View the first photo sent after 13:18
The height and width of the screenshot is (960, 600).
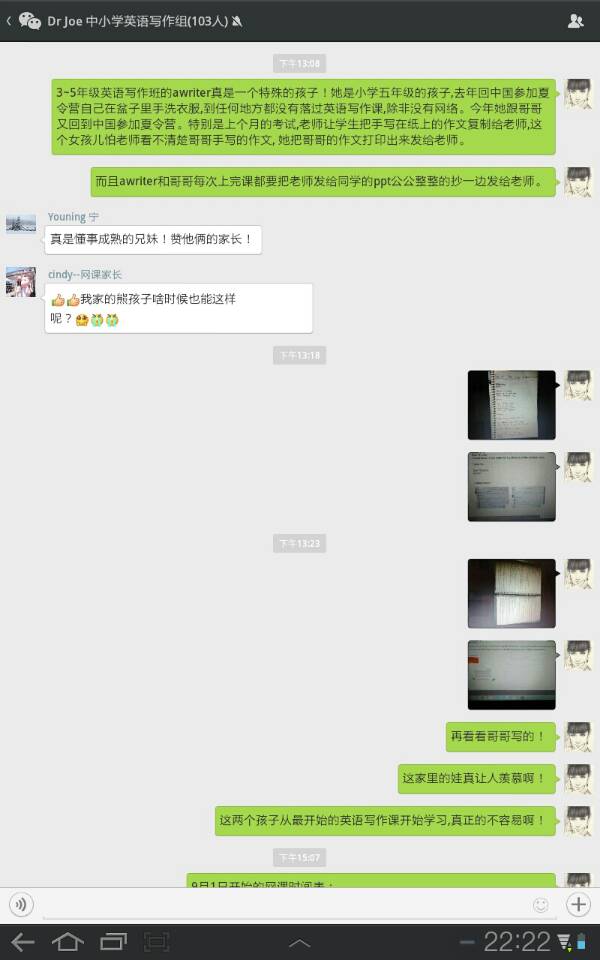tap(511, 405)
